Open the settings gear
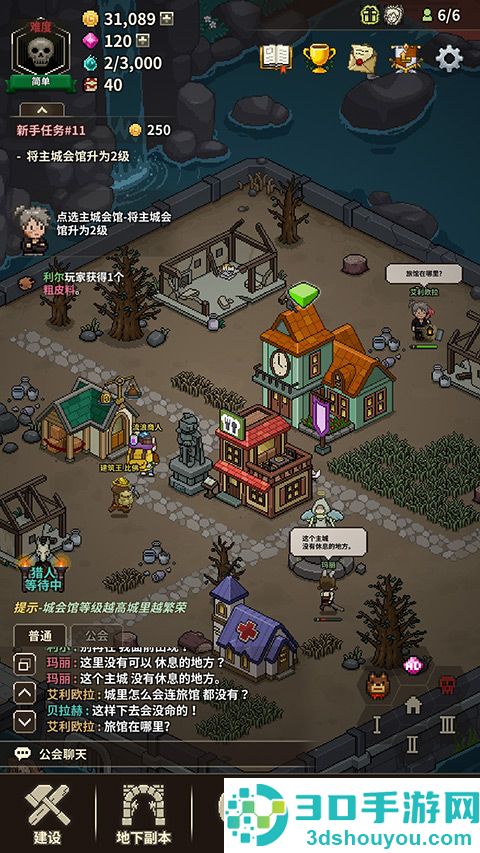The height and width of the screenshot is (853, 480). point(449,58)
